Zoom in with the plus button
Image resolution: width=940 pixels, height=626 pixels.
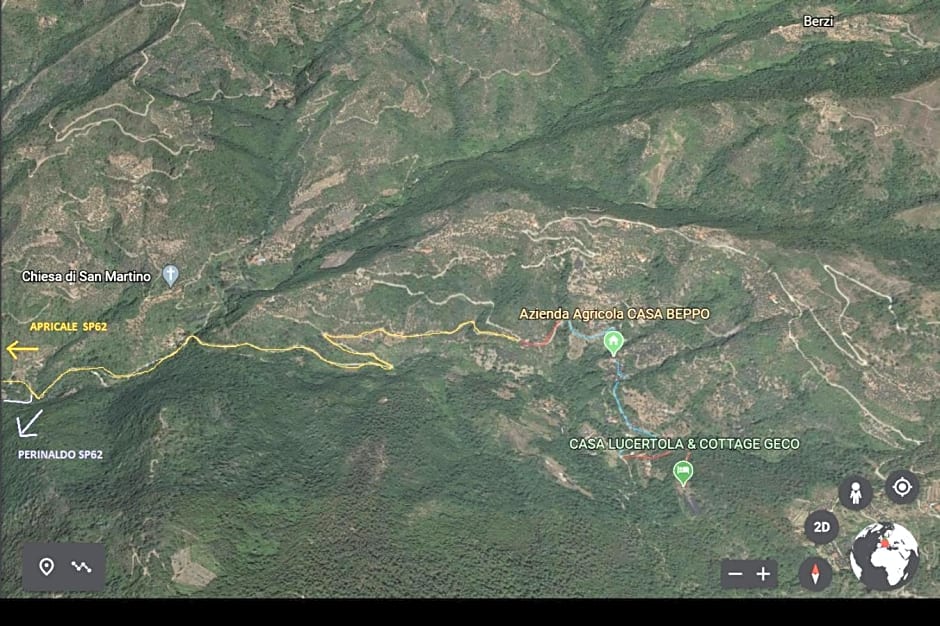click(x=764, y=574)
